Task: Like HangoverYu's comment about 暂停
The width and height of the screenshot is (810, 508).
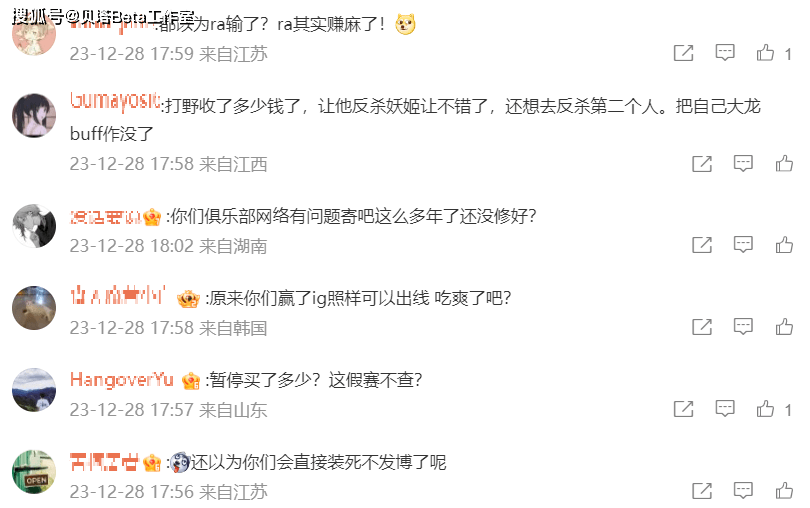Action: pyautogui.click(x=767, y=409)
